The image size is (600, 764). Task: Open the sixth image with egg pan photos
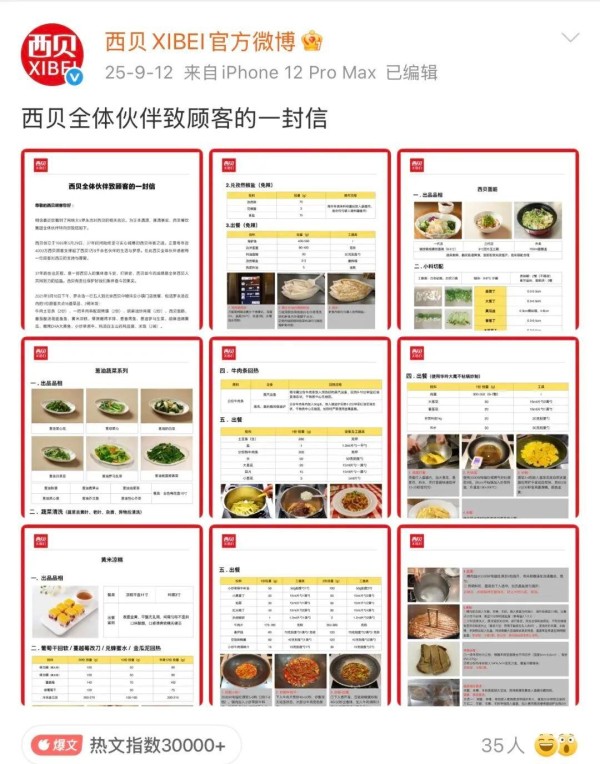(x=488, y=431)
